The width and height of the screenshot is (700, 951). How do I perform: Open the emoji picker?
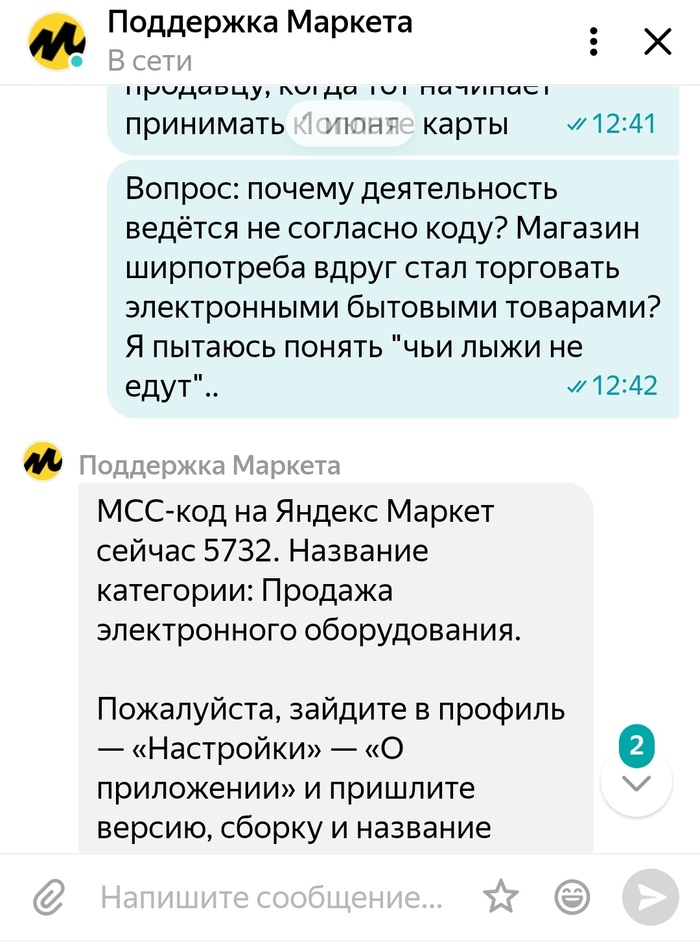point(572,896)
